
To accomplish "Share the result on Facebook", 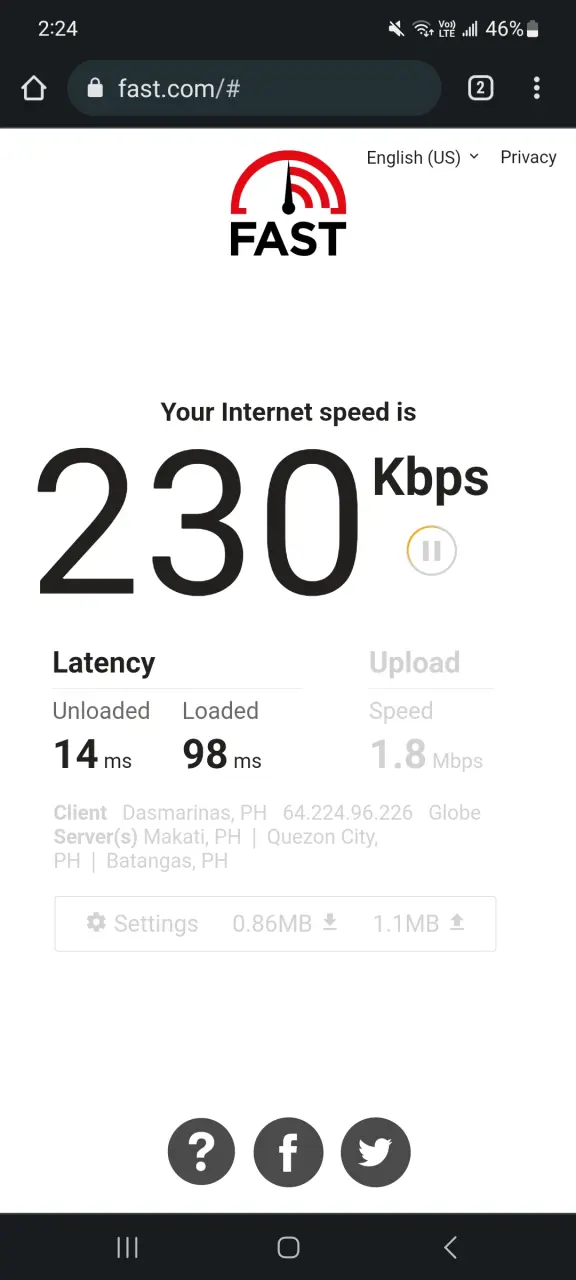I will click(x=288, y=1152).
